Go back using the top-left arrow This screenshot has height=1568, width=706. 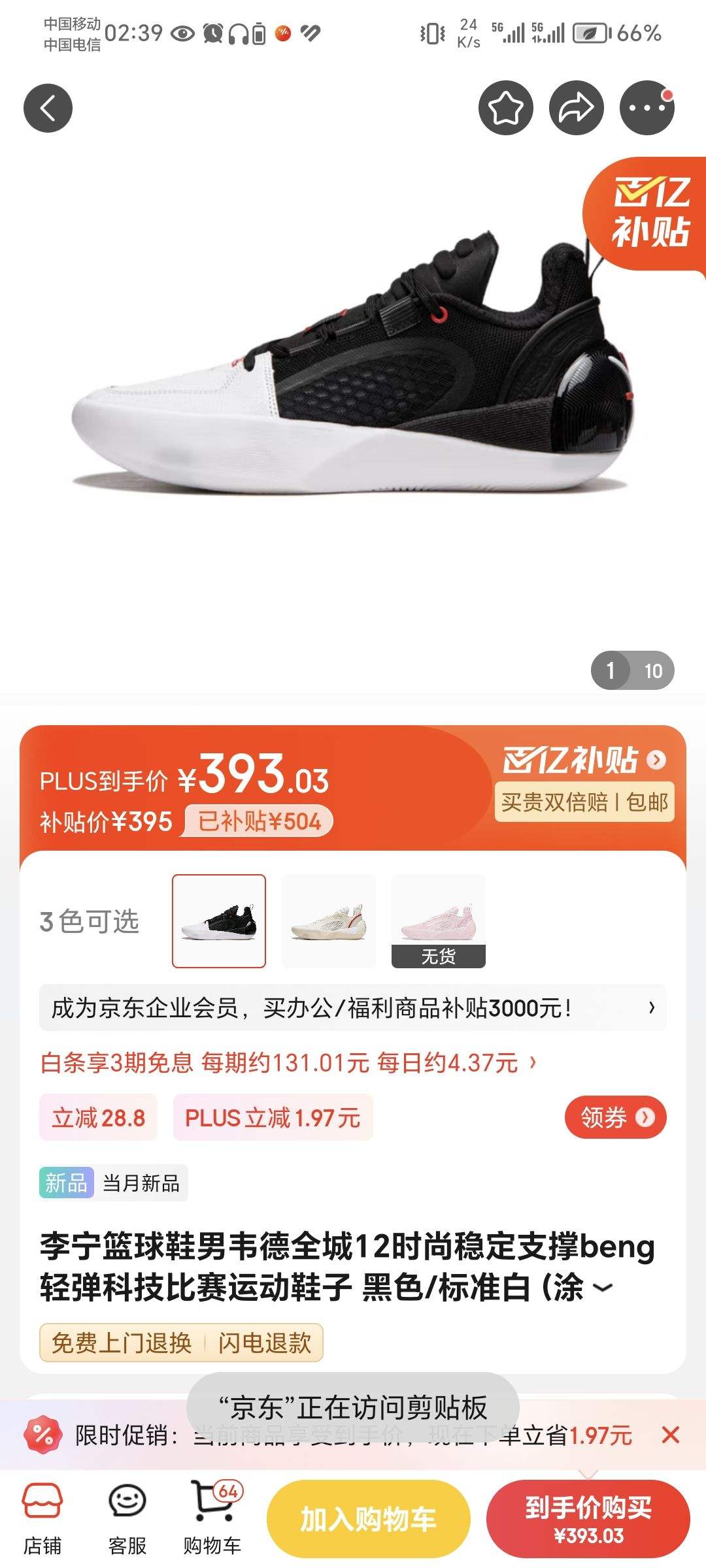48,108
